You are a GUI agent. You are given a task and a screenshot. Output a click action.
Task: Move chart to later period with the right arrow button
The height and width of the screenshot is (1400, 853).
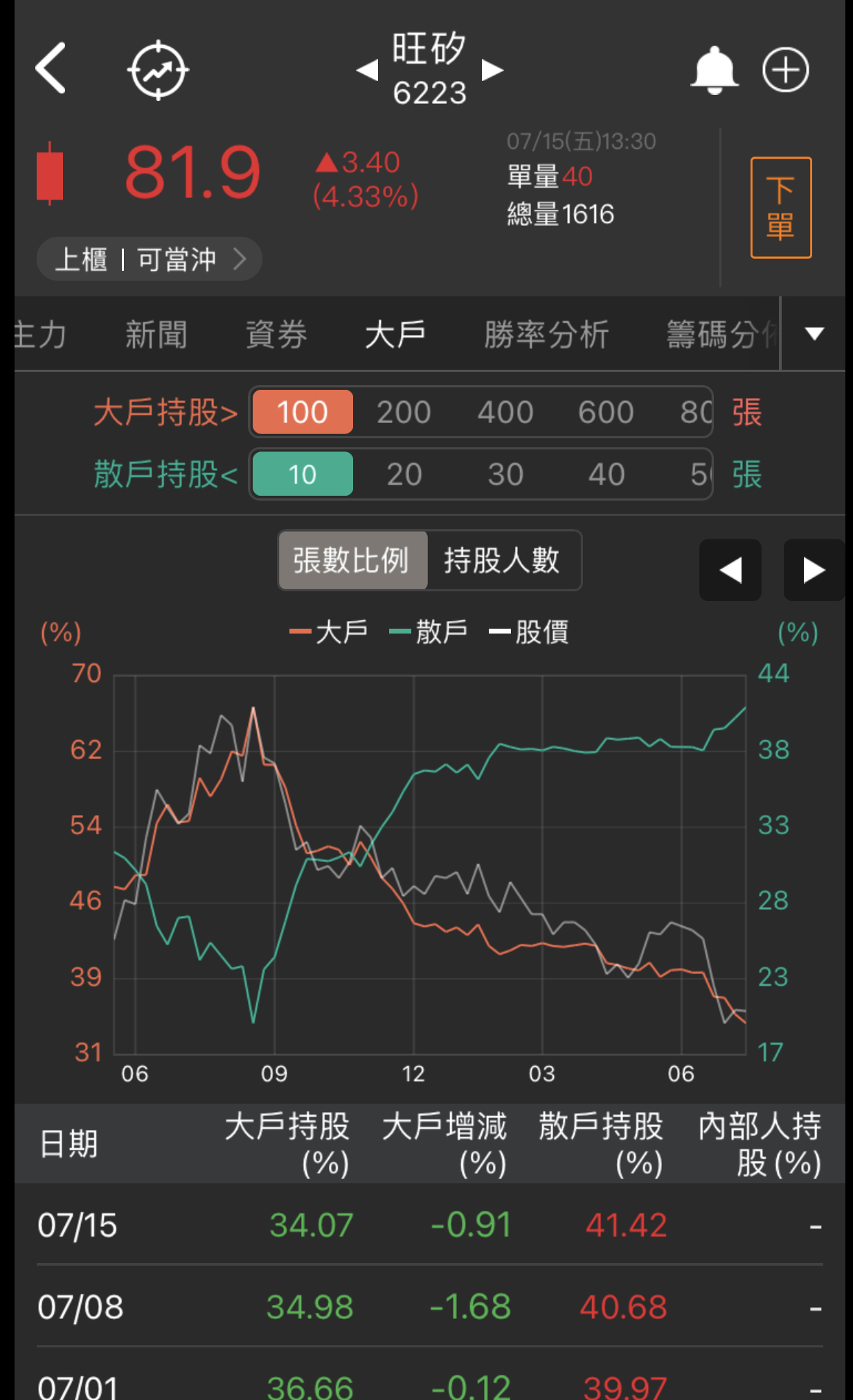point(814,570)
